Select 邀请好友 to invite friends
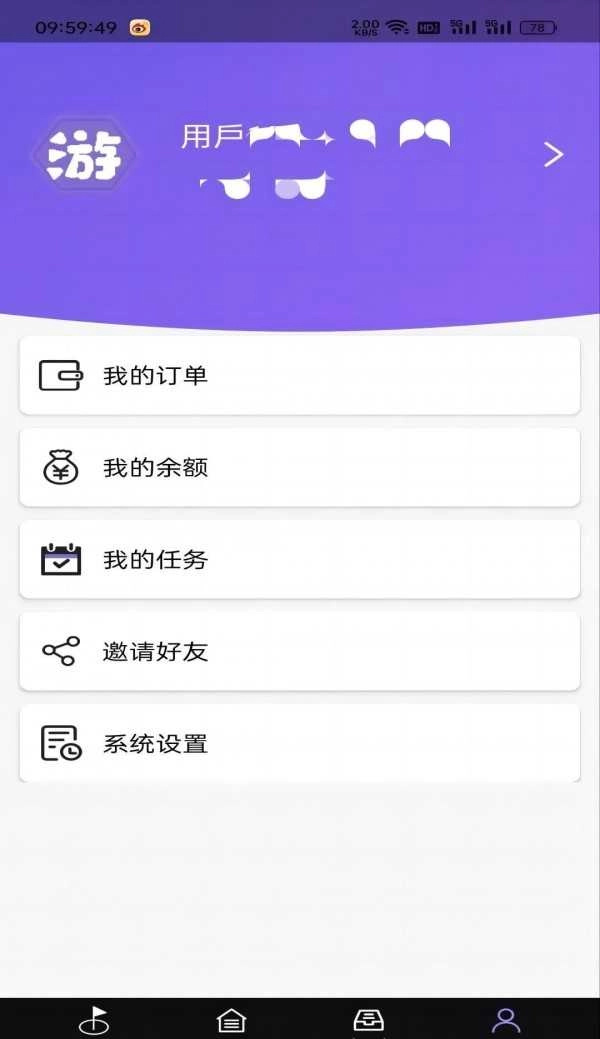 (299, 652)
